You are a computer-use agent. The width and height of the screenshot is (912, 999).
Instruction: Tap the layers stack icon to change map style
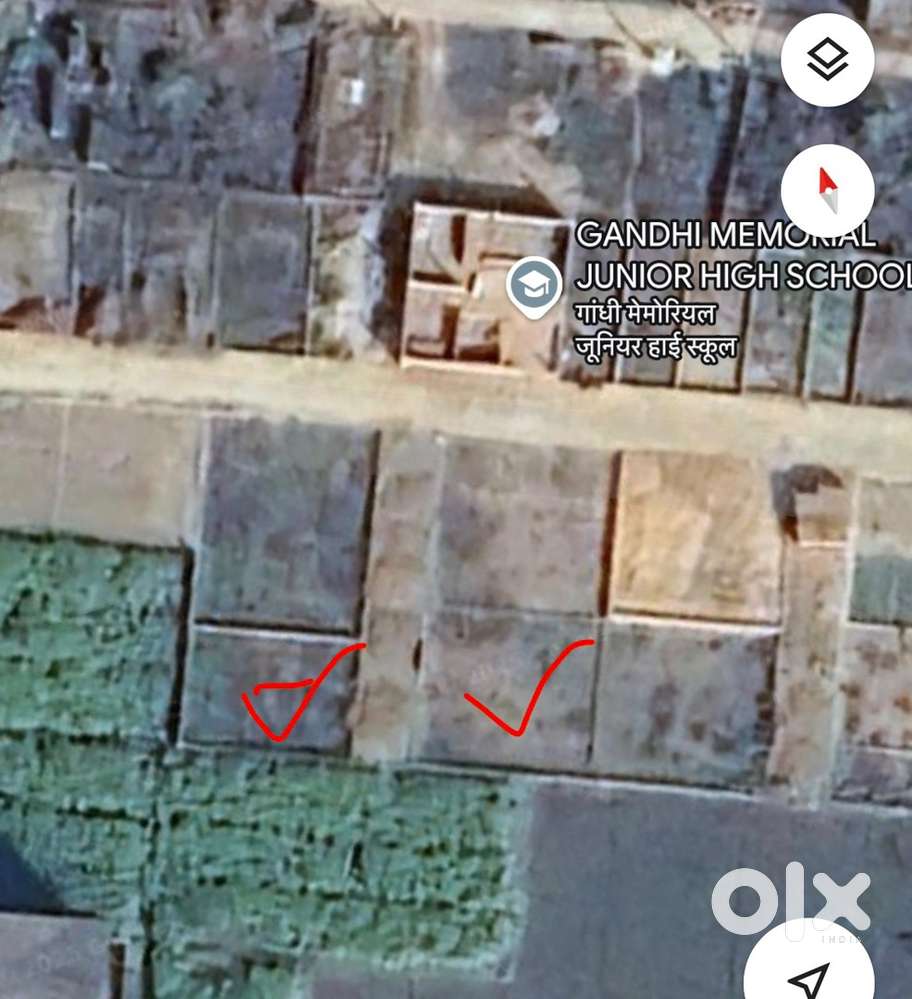coord(827,60)
